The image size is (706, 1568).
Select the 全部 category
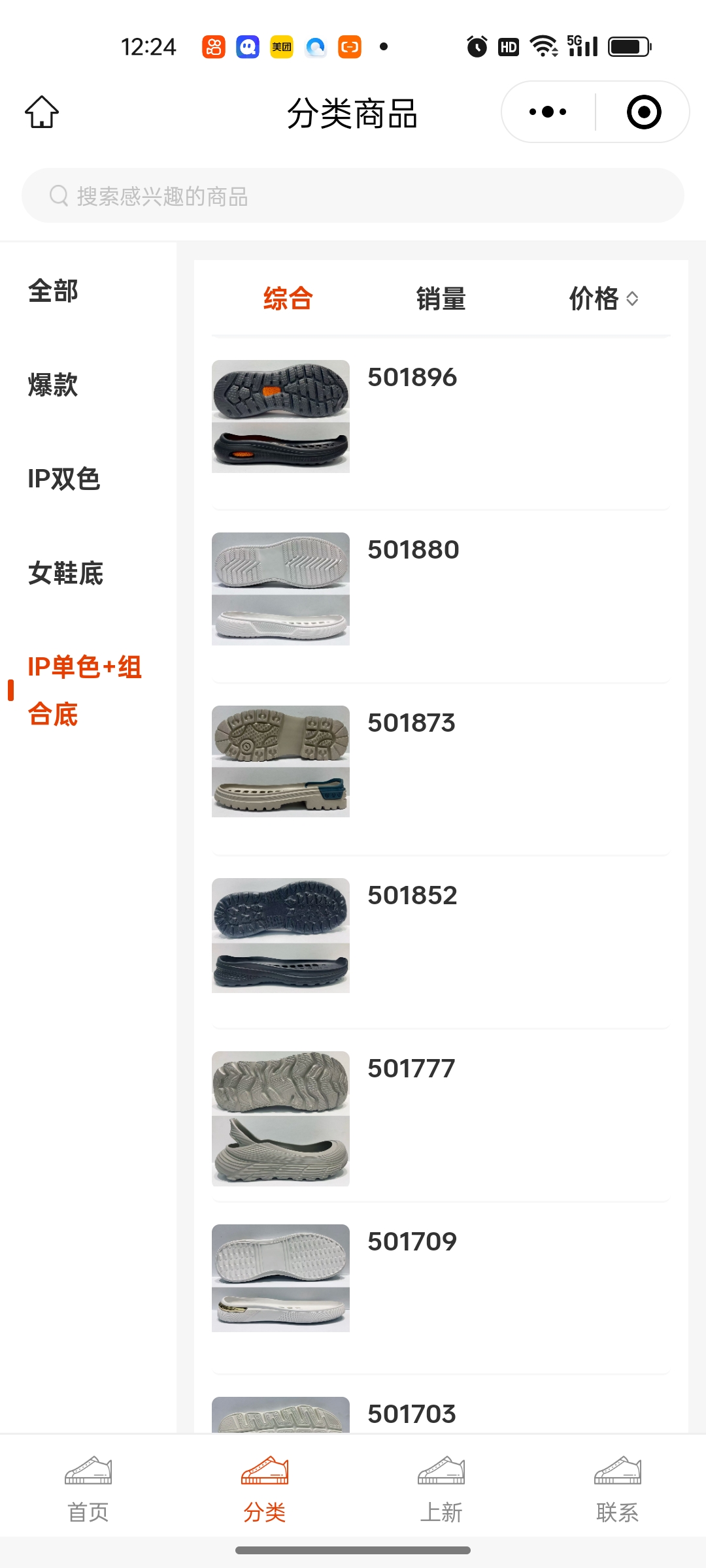click(x=54, y=291)
